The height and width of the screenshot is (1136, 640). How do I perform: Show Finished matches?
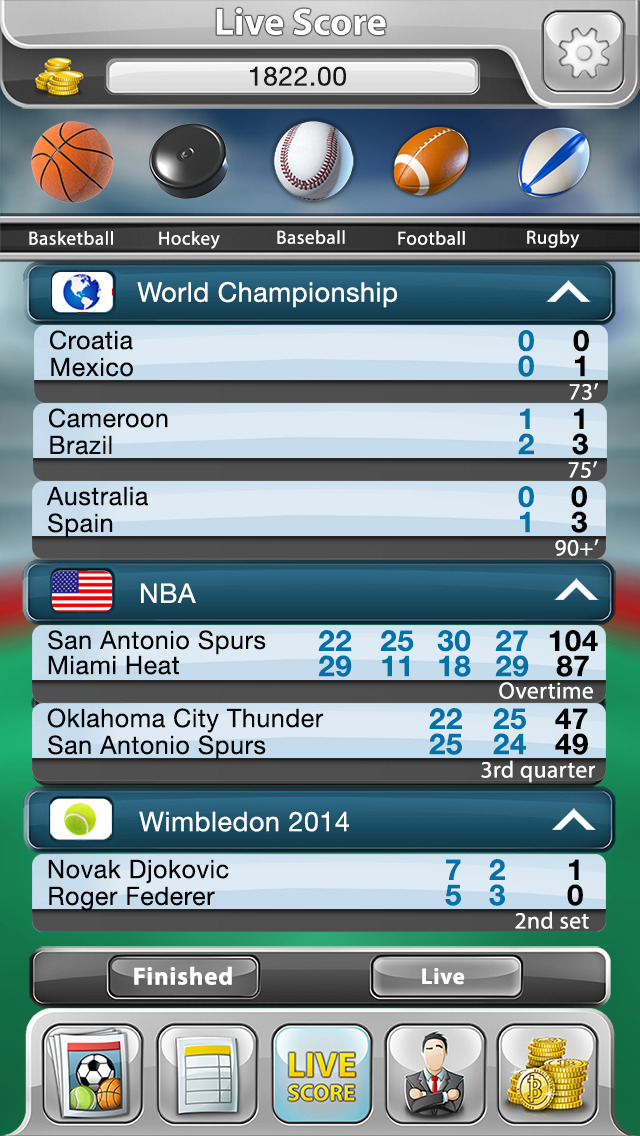(183, 977)
